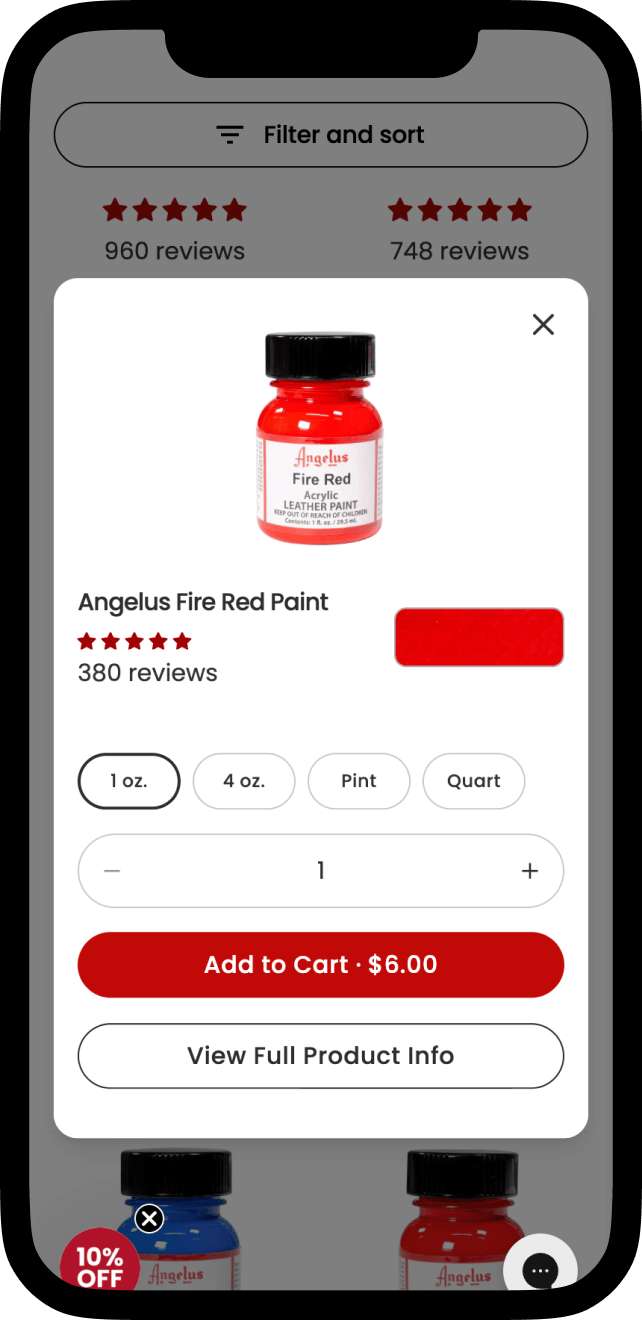Increase quantity with the plus button
642x1320 pixels.
coord(530,871)
